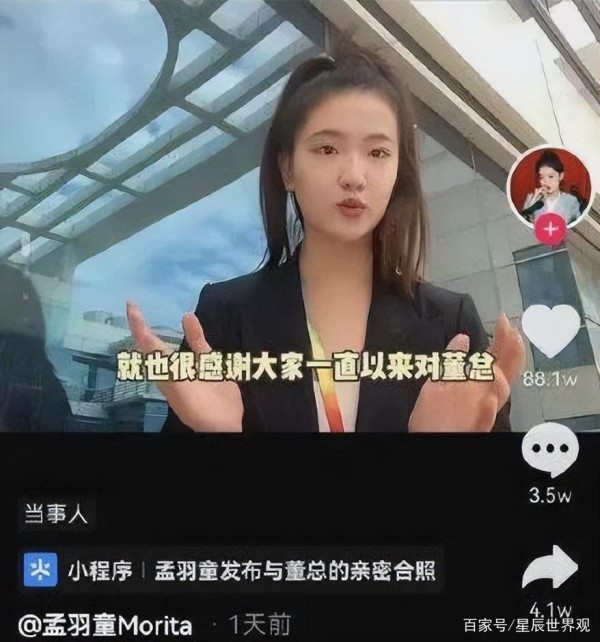Open the comments with the bubble icon
The width and height of the screenshot is (600, 642).
point(550,456)
